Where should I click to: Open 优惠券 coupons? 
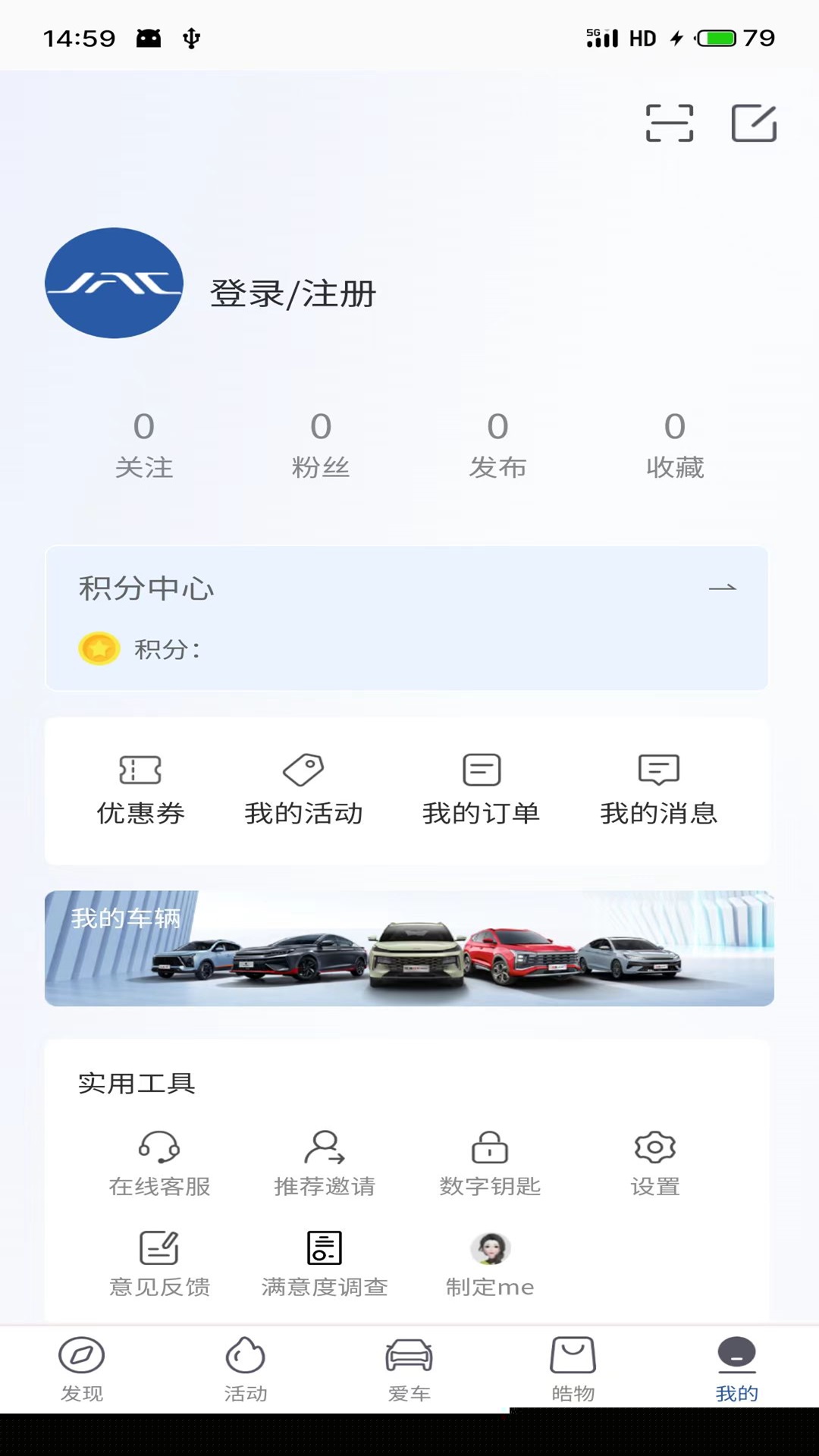[140, 790]
